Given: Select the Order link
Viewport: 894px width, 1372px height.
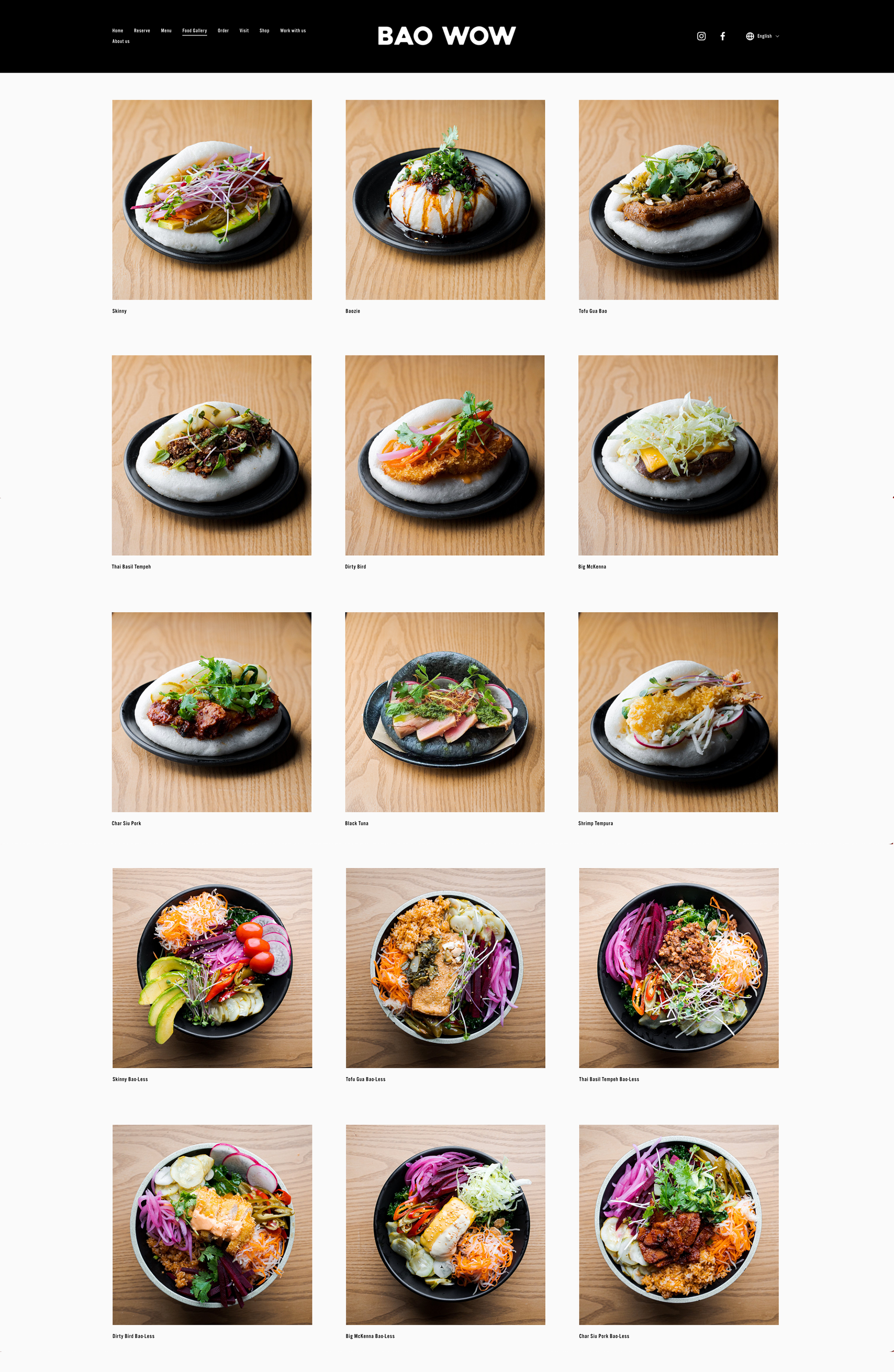Looking at the screenshot, I should 223,31.
